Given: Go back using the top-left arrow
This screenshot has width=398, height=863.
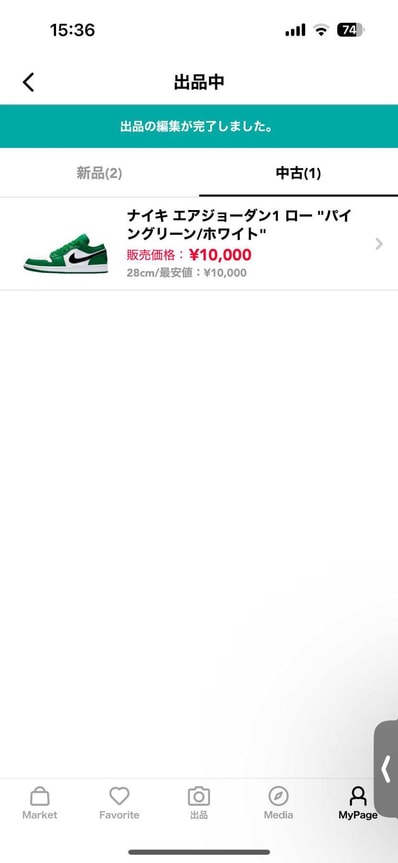Looking at the screenshot, I should pos(29,83).
